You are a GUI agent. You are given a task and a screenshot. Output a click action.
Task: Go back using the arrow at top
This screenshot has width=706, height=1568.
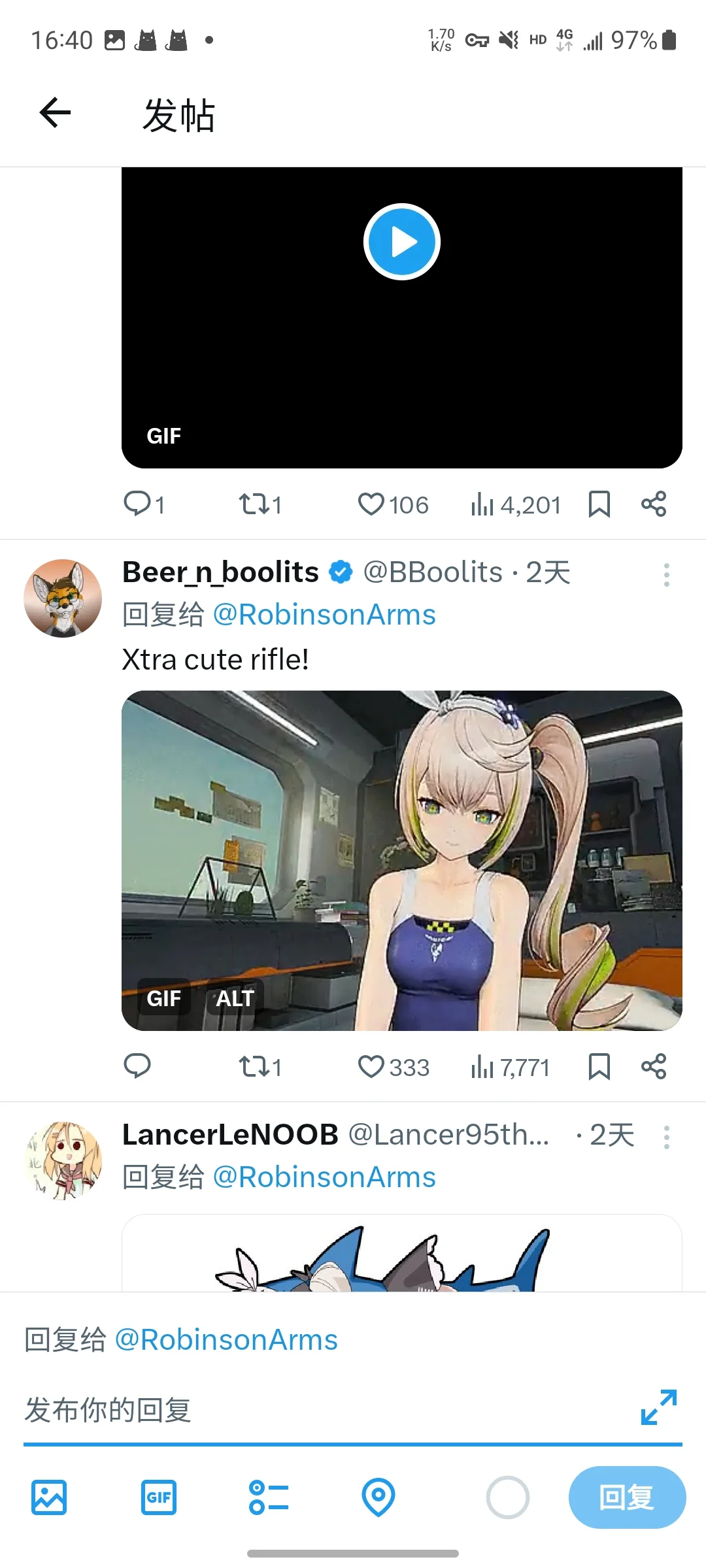[x=55, y=113]
